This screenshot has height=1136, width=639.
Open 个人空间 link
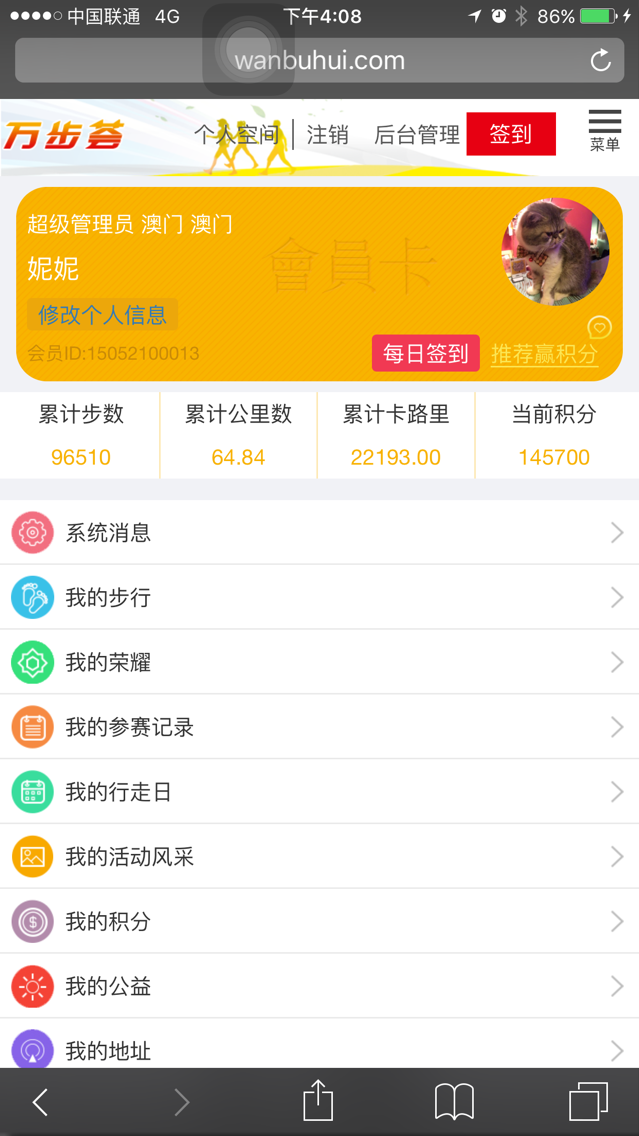pos(237,134)
